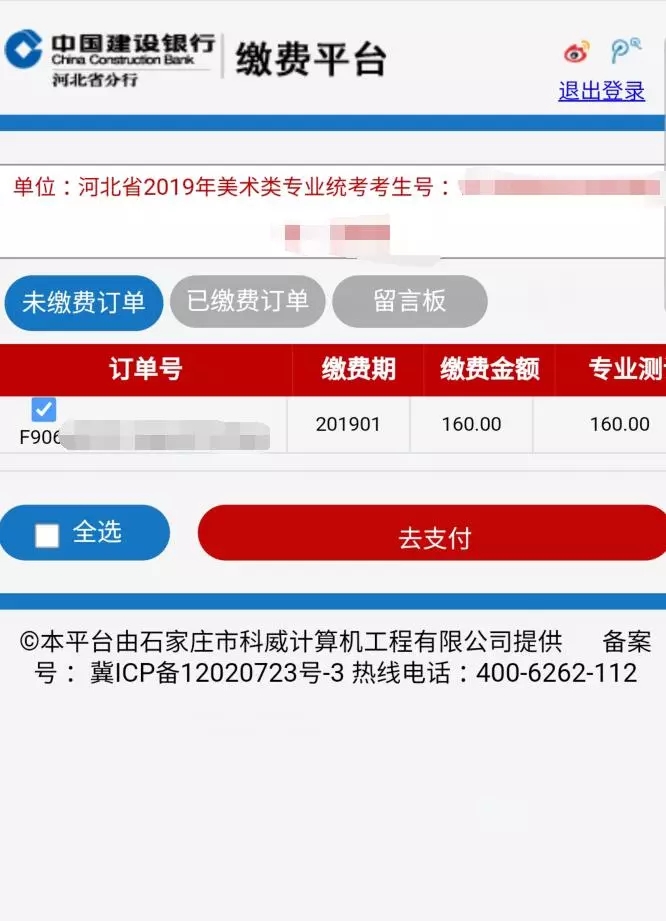This screenshot has height=921, width=666.
Task: Uncheck the order F906 checkbox
Action: pos(44,409)
